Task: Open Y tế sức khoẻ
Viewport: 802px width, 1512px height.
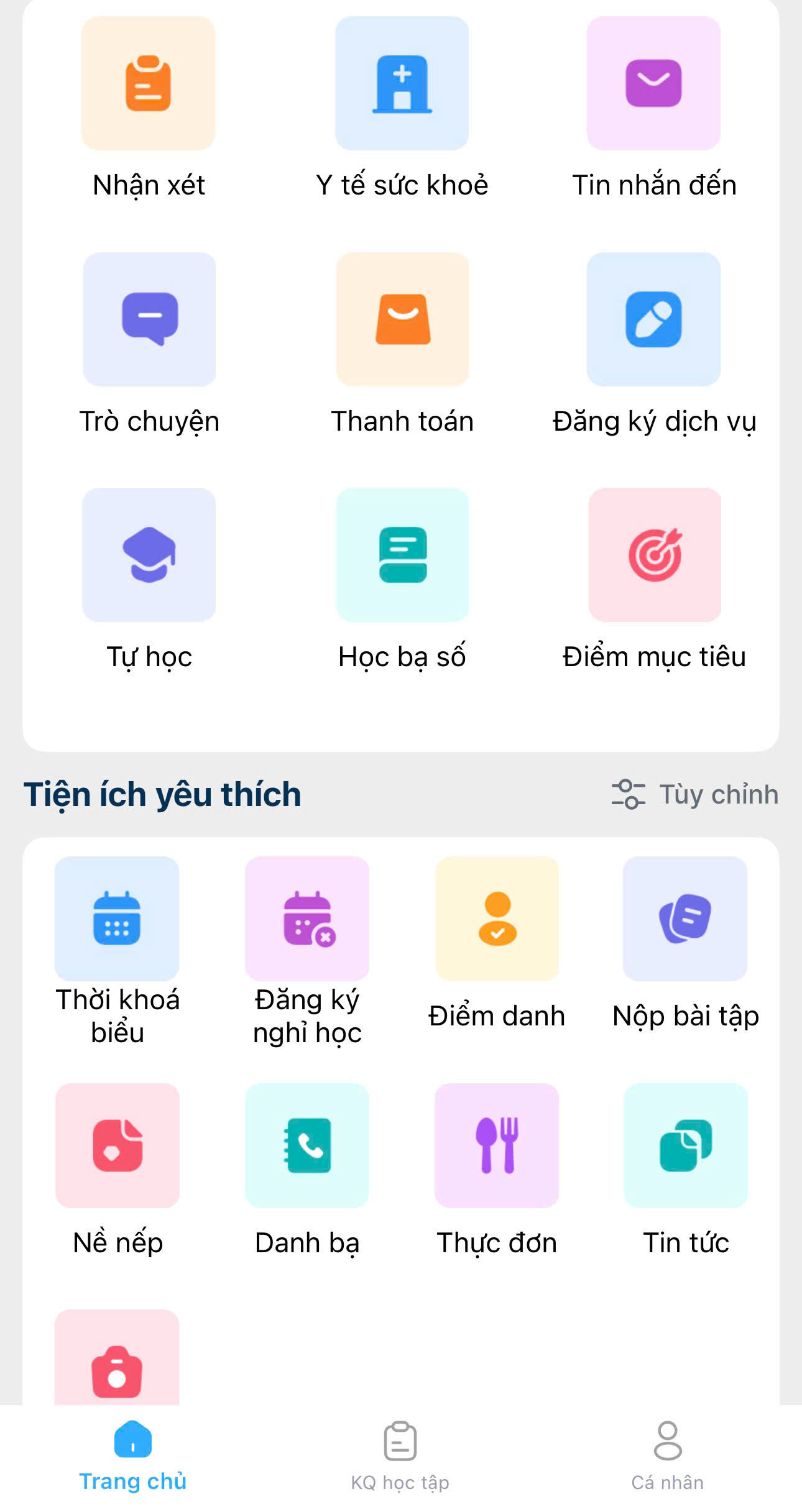Action: [402, 84]
